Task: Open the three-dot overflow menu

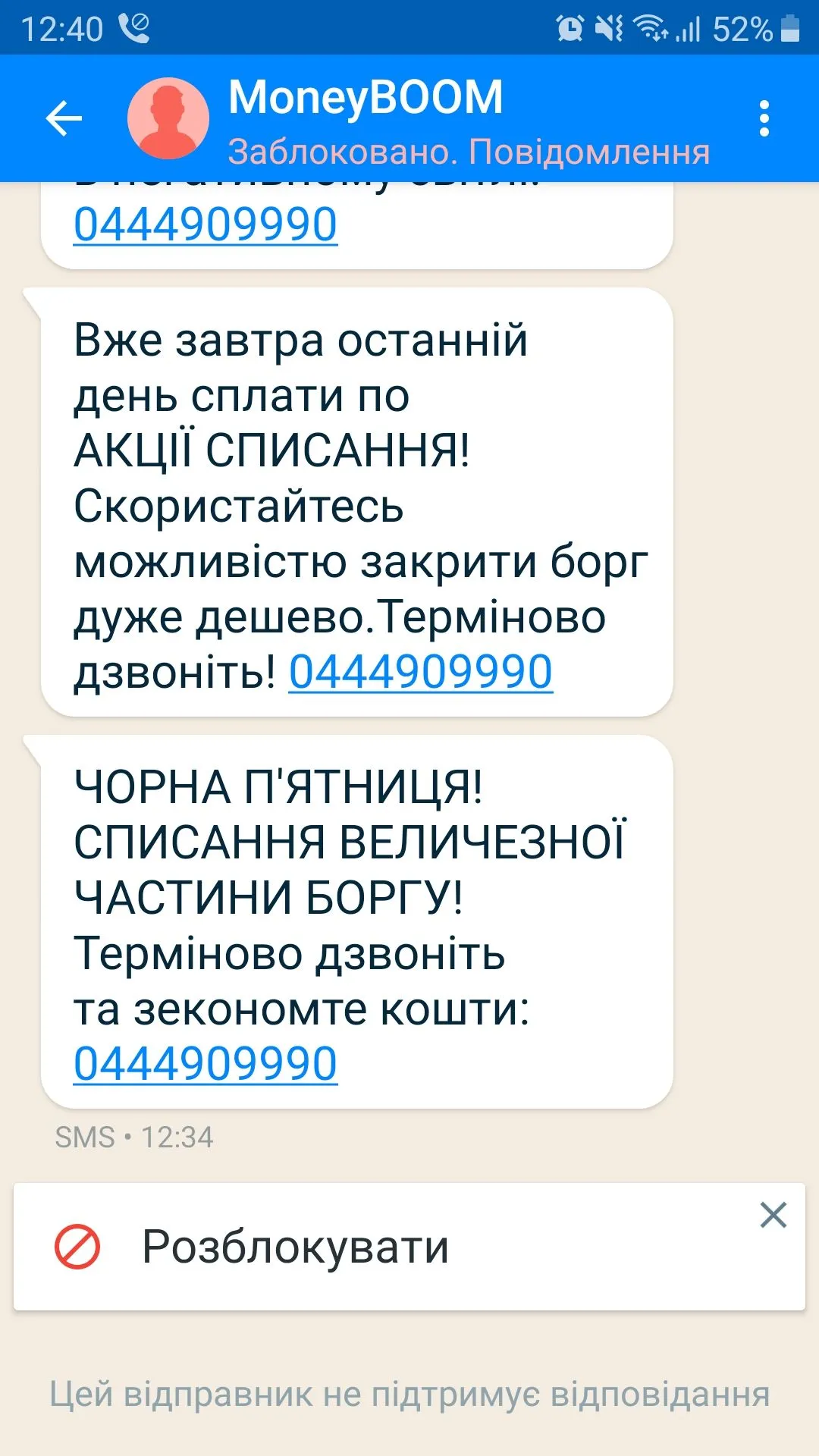Action: (x=764, y=119)
